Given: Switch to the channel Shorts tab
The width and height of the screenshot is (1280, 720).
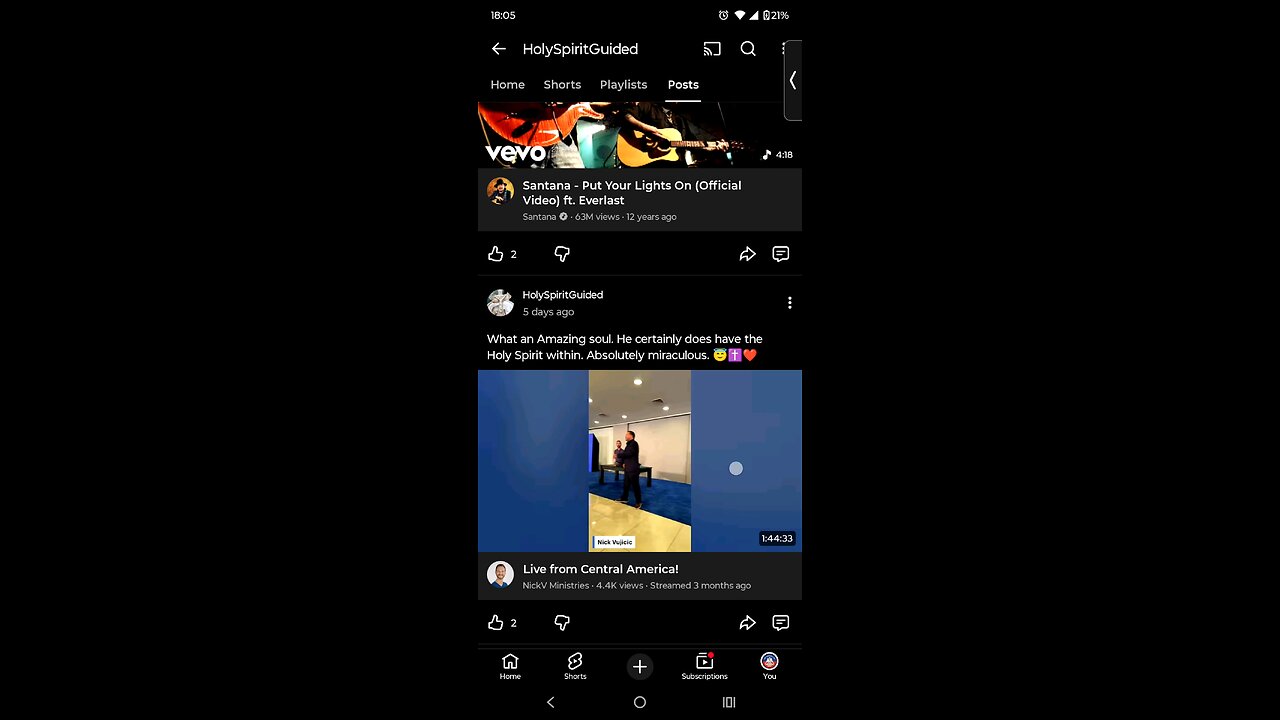Looking at the screenshot, I should point(562,85).
